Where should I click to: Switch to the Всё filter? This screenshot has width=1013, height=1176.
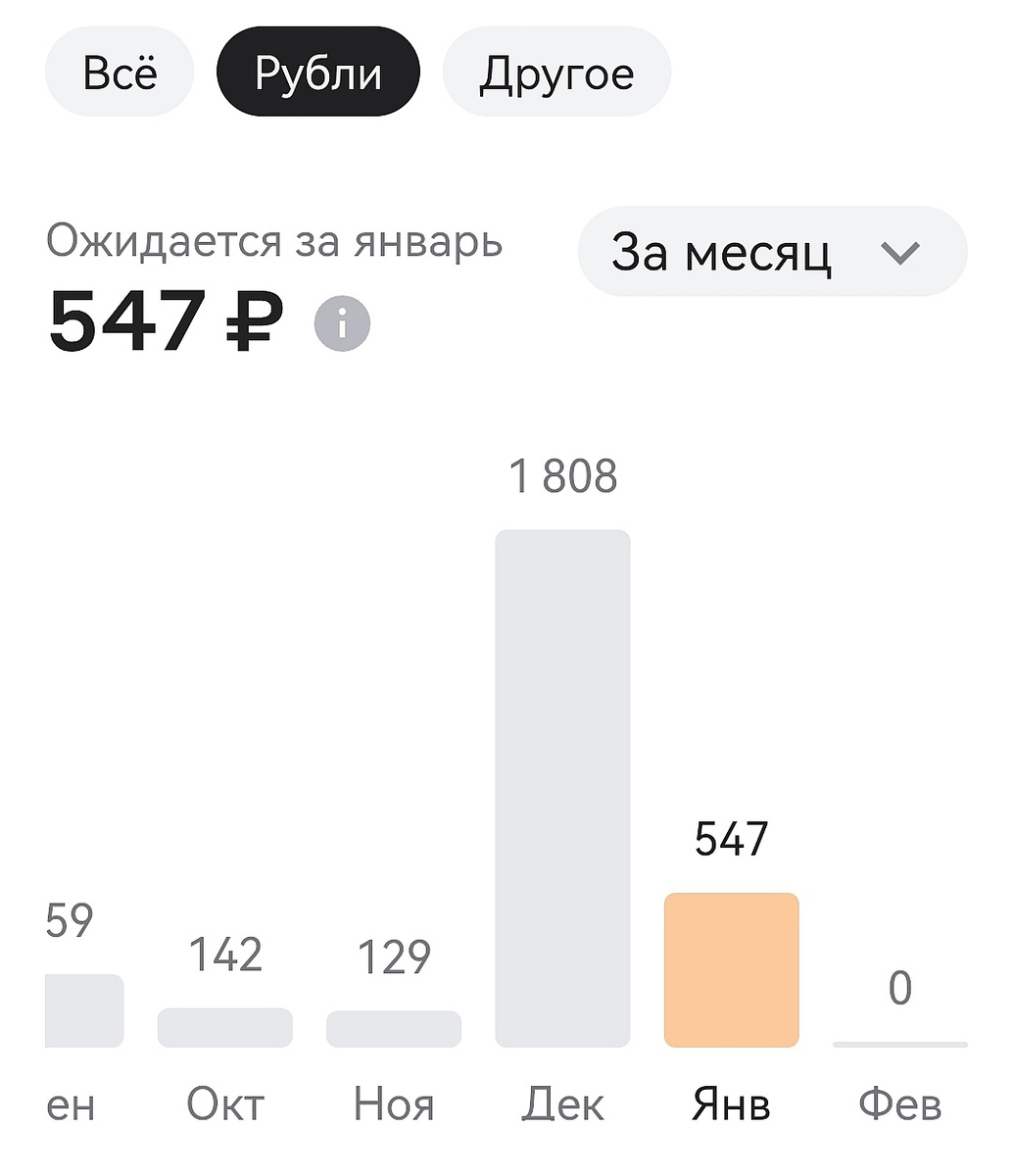[119, 71]
